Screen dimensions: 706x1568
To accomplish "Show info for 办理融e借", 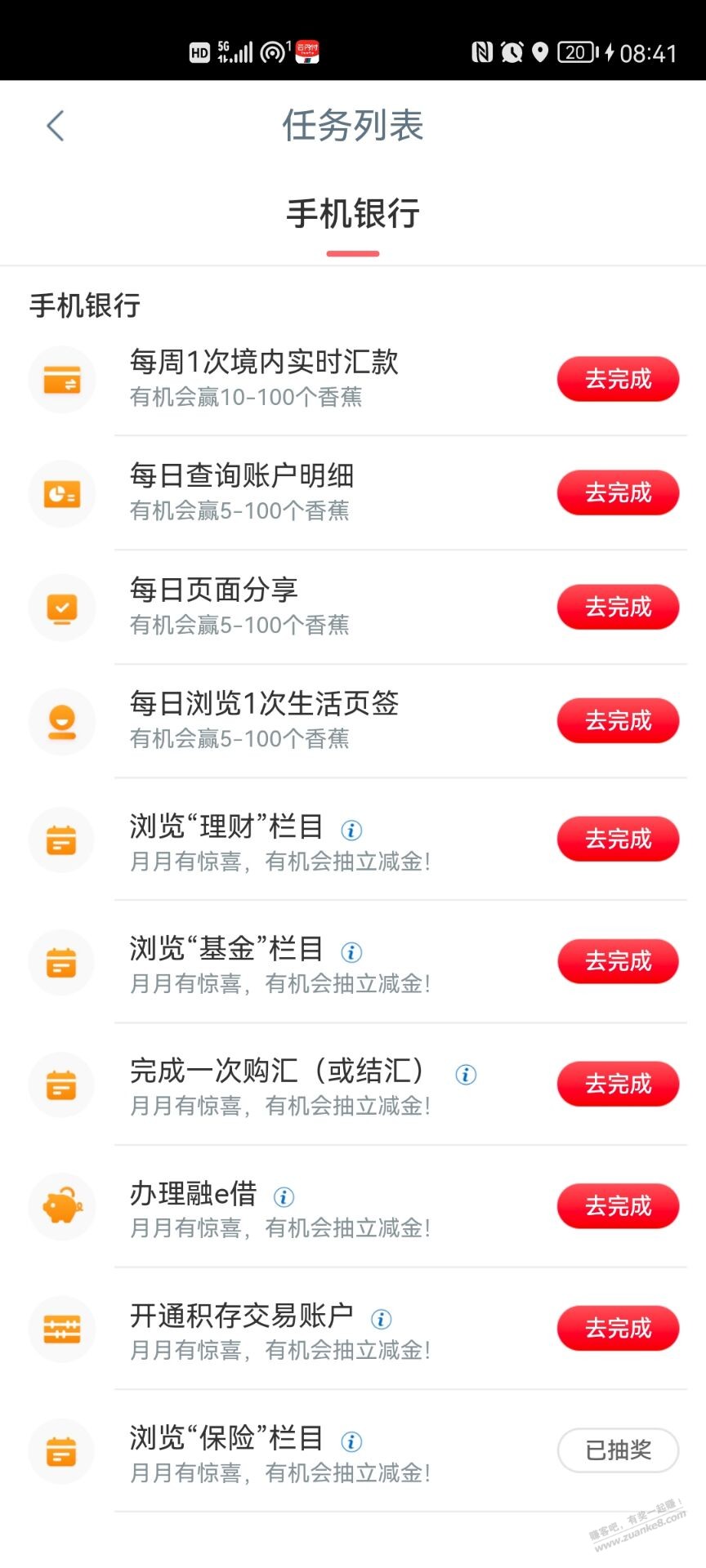I will point(284,1197).
